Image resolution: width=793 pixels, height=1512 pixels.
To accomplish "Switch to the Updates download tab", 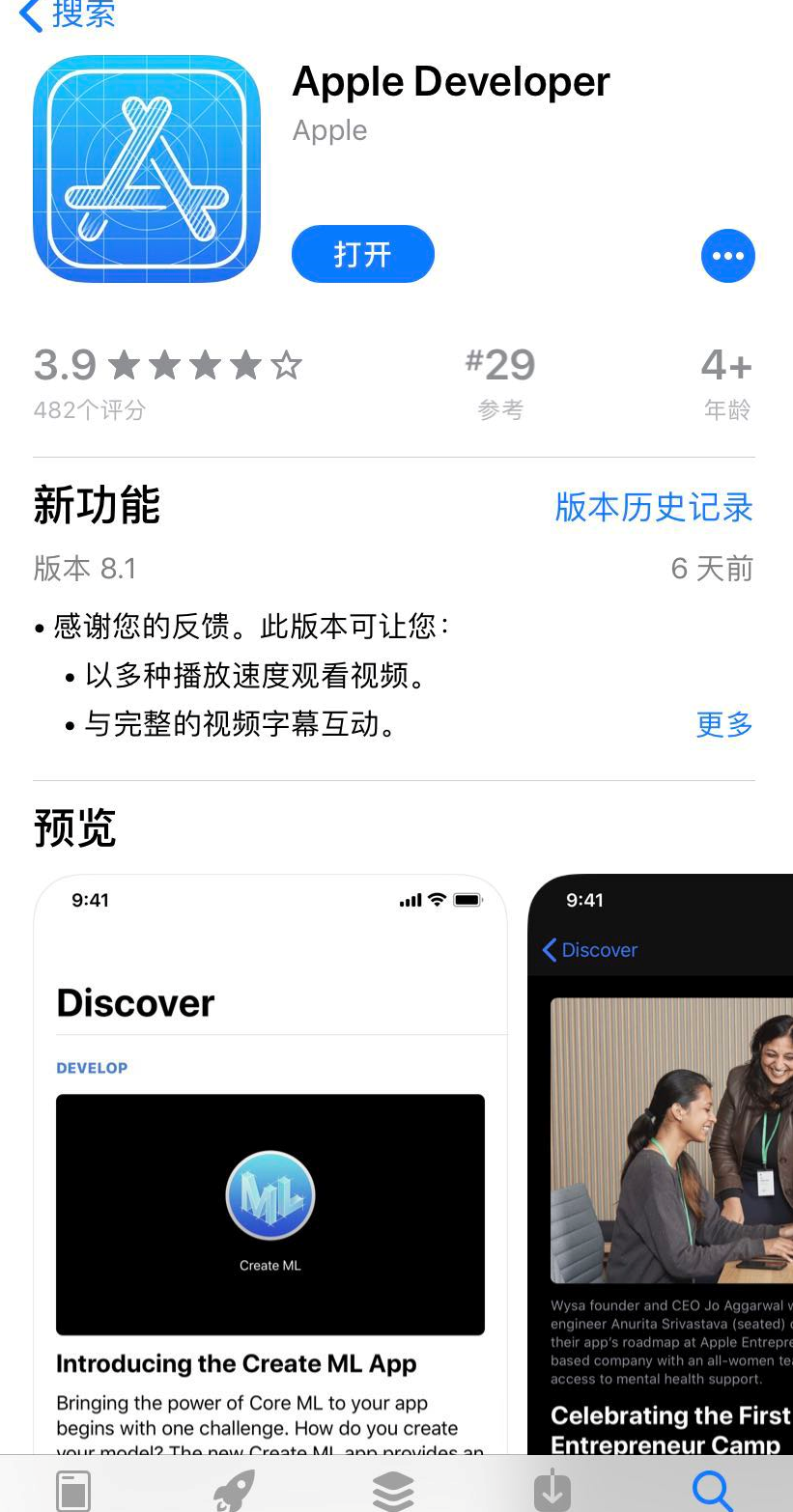I will point(552,1489).
